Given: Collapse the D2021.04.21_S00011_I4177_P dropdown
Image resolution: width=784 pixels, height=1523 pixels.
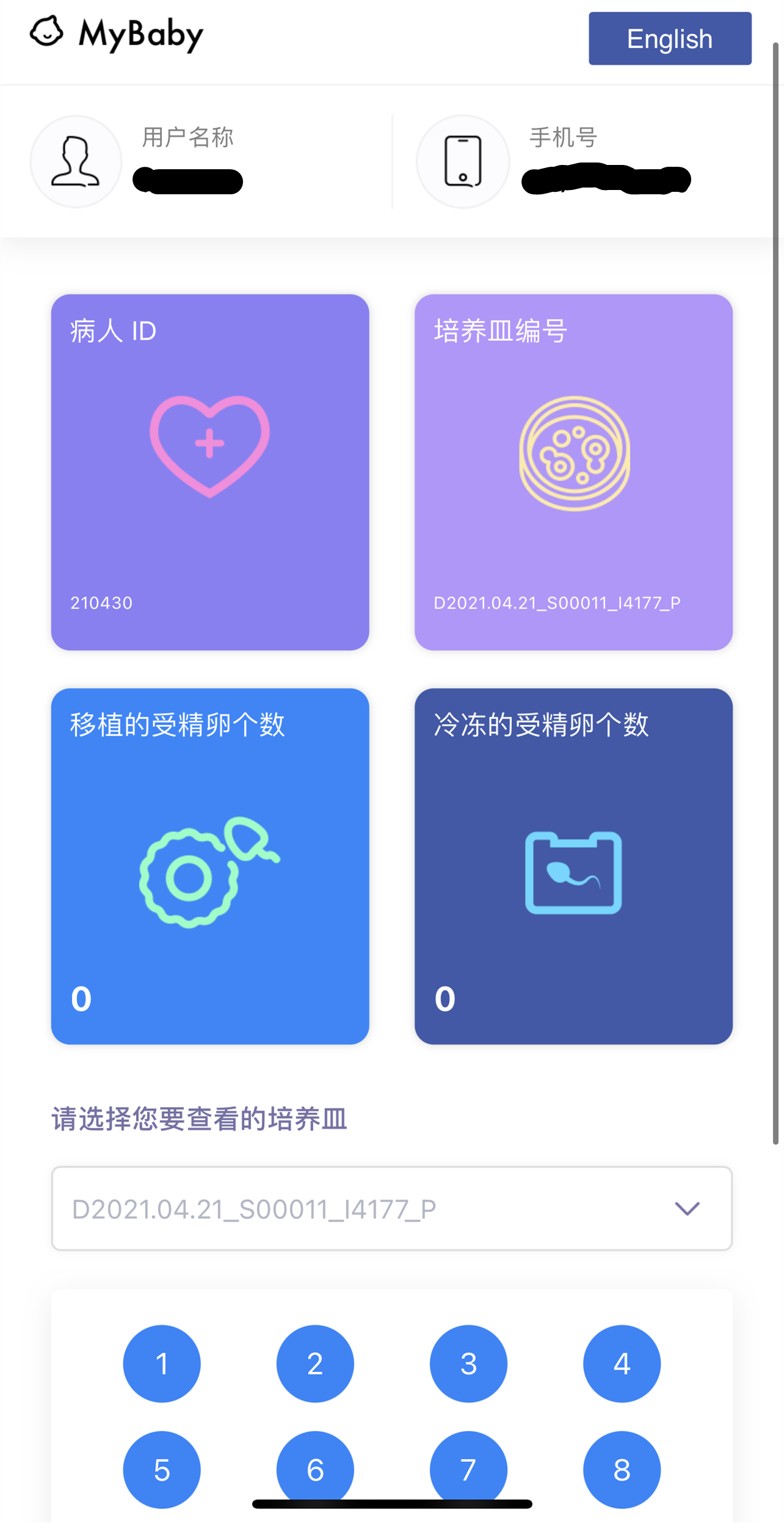Looking at the screenshot, I should click(x=687, y=1208).
